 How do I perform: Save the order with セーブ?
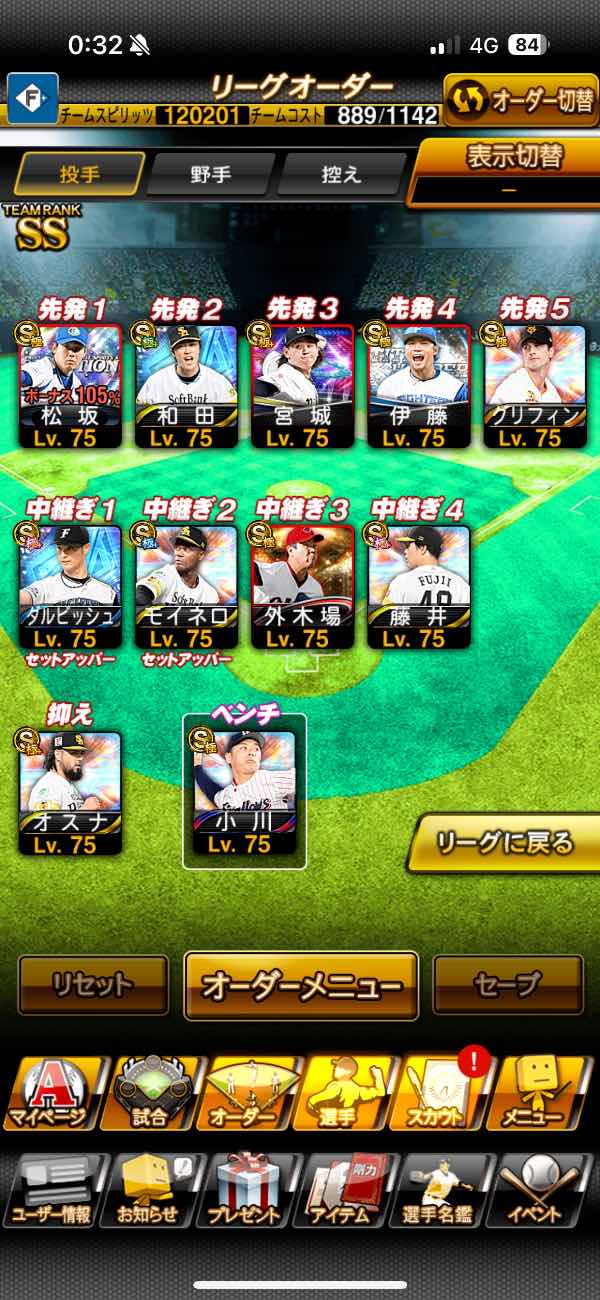(x=508, y=984)
